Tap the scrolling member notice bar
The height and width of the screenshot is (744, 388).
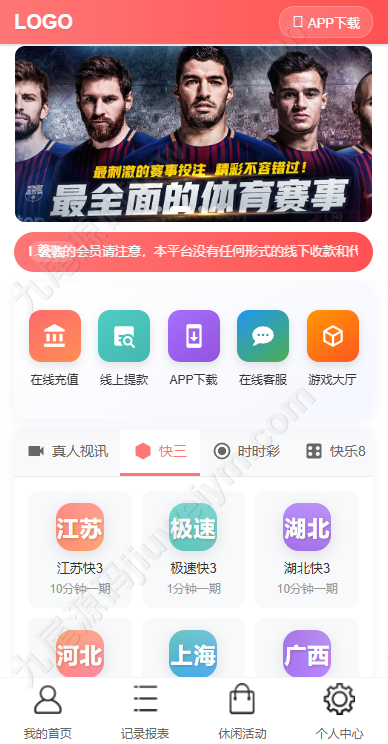(194, 251)
